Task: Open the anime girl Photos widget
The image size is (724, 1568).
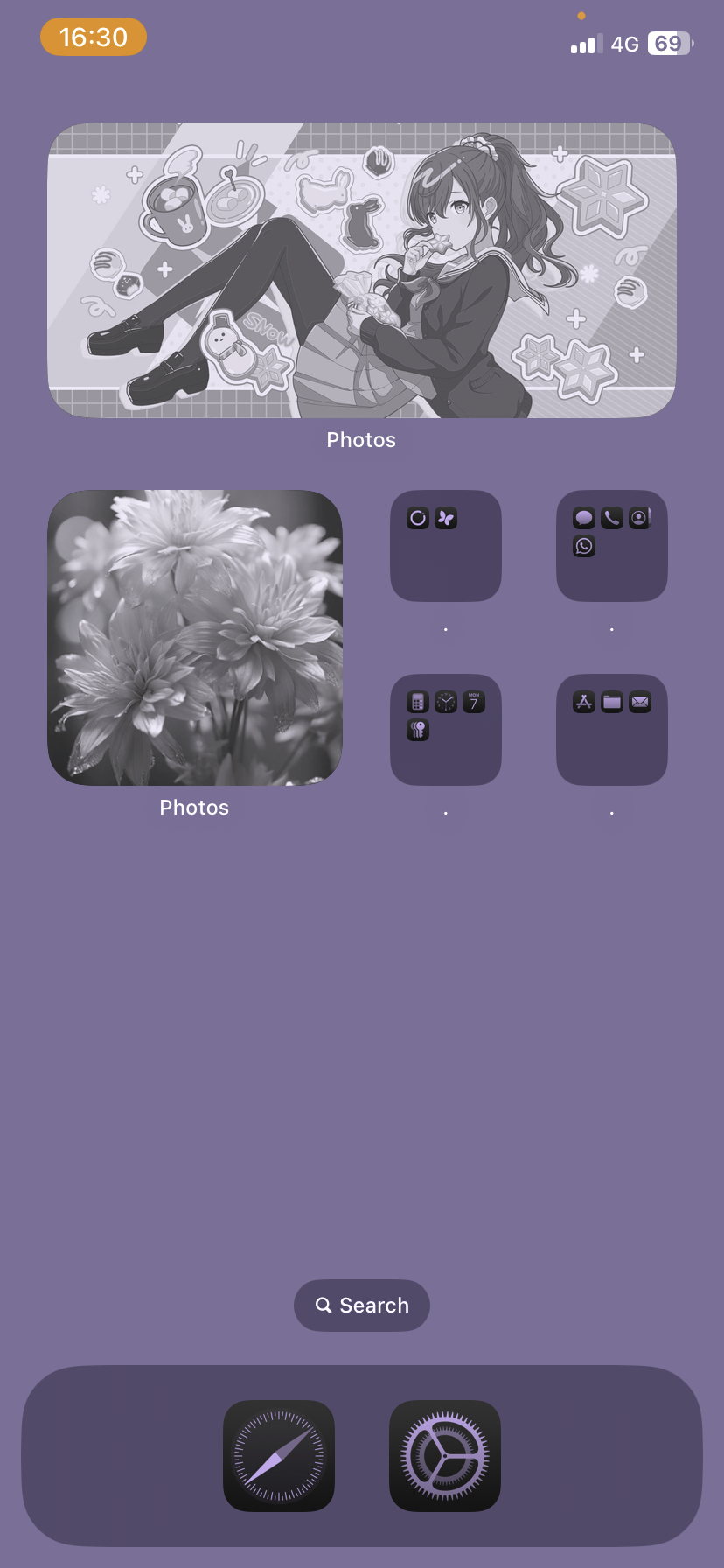Action: [361, 270]
